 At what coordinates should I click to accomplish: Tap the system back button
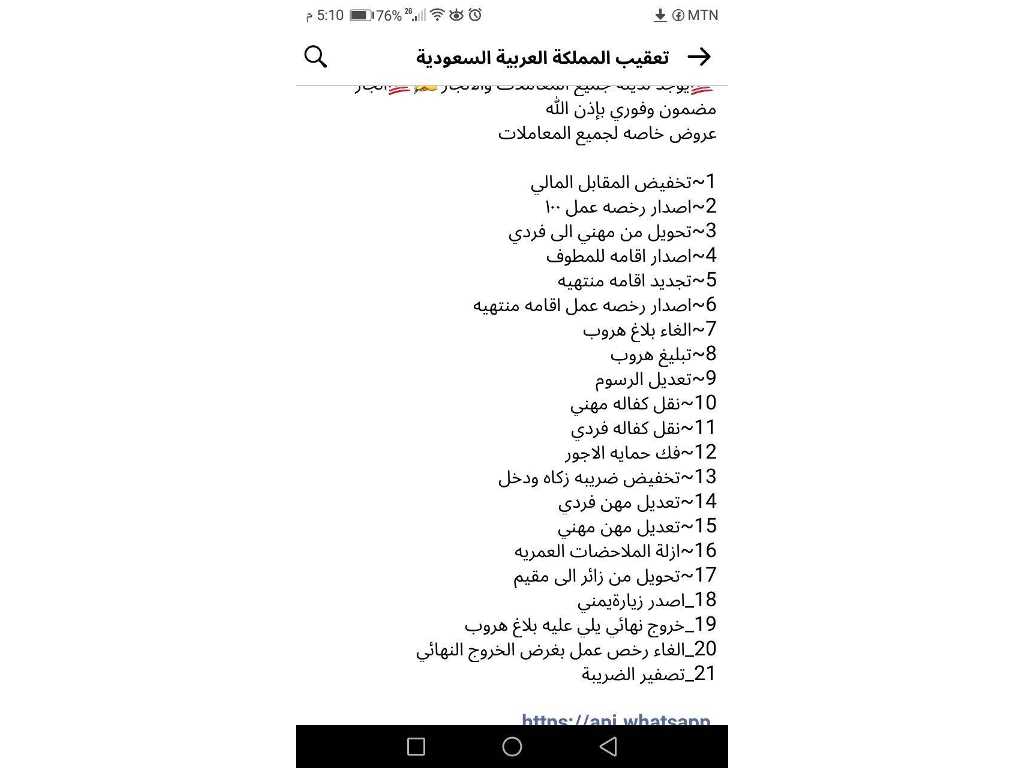(x=608, y=746)
